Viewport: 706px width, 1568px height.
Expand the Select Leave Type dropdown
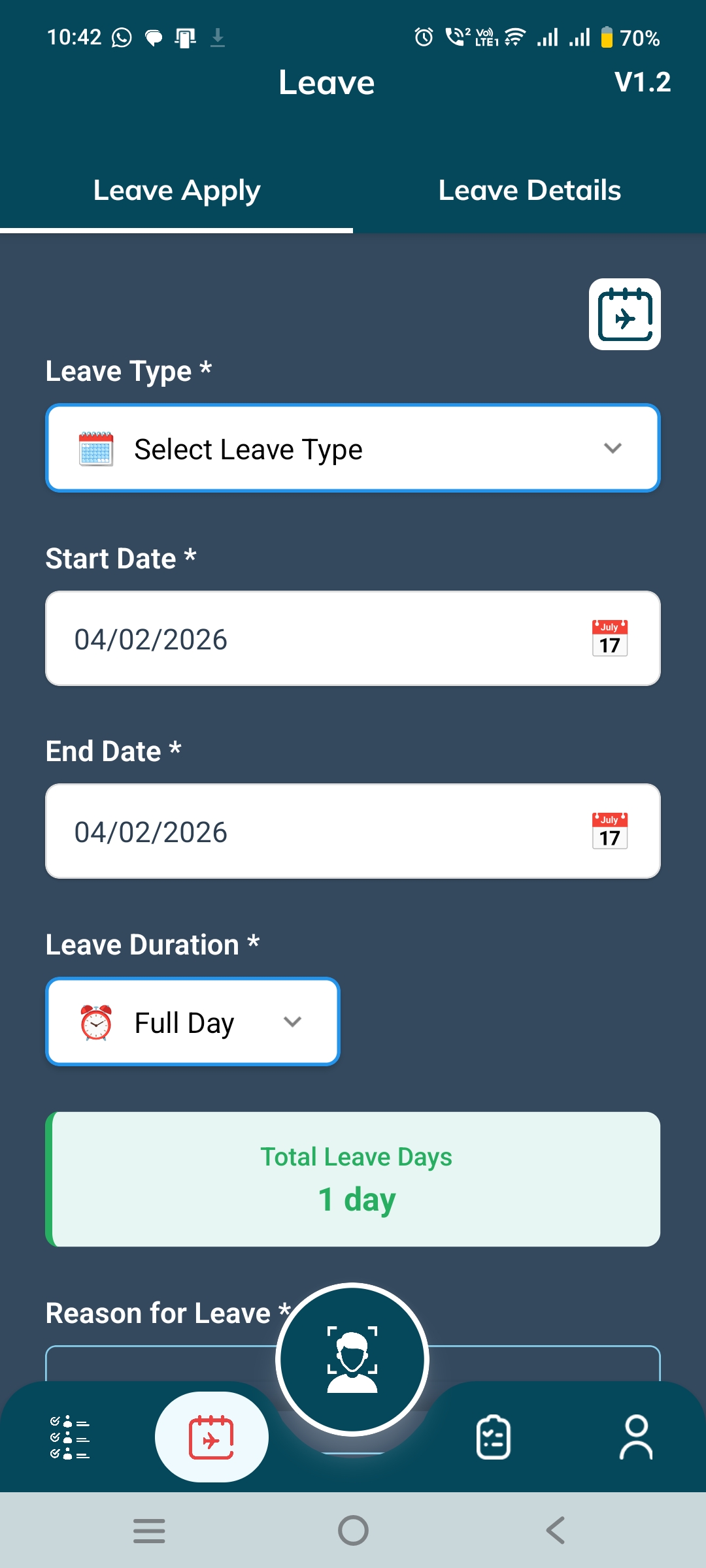[x=353, y=448]
